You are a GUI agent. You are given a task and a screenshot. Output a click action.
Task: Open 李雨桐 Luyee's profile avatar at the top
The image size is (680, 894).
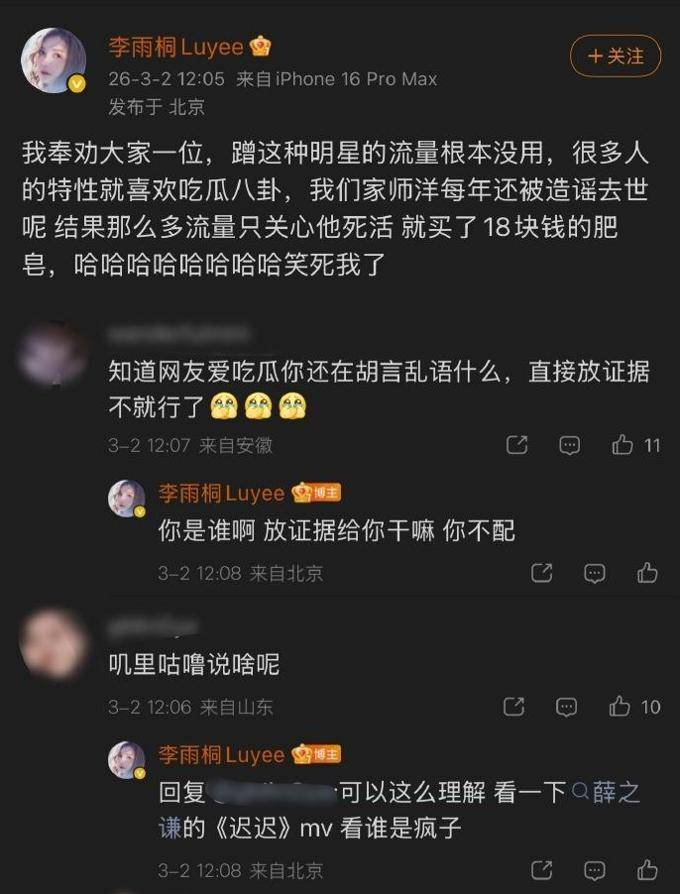pyautogui.click(x=53, y=60)
